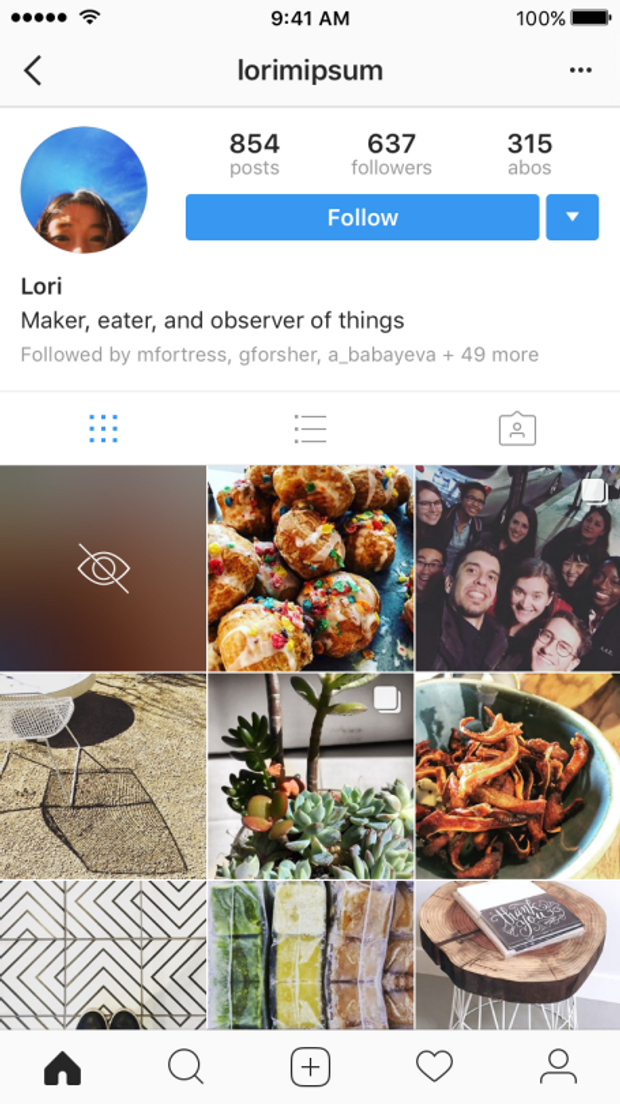The image size is (620, 1104).
Task: Switch to grid view tab
Action: coord(103,429)
